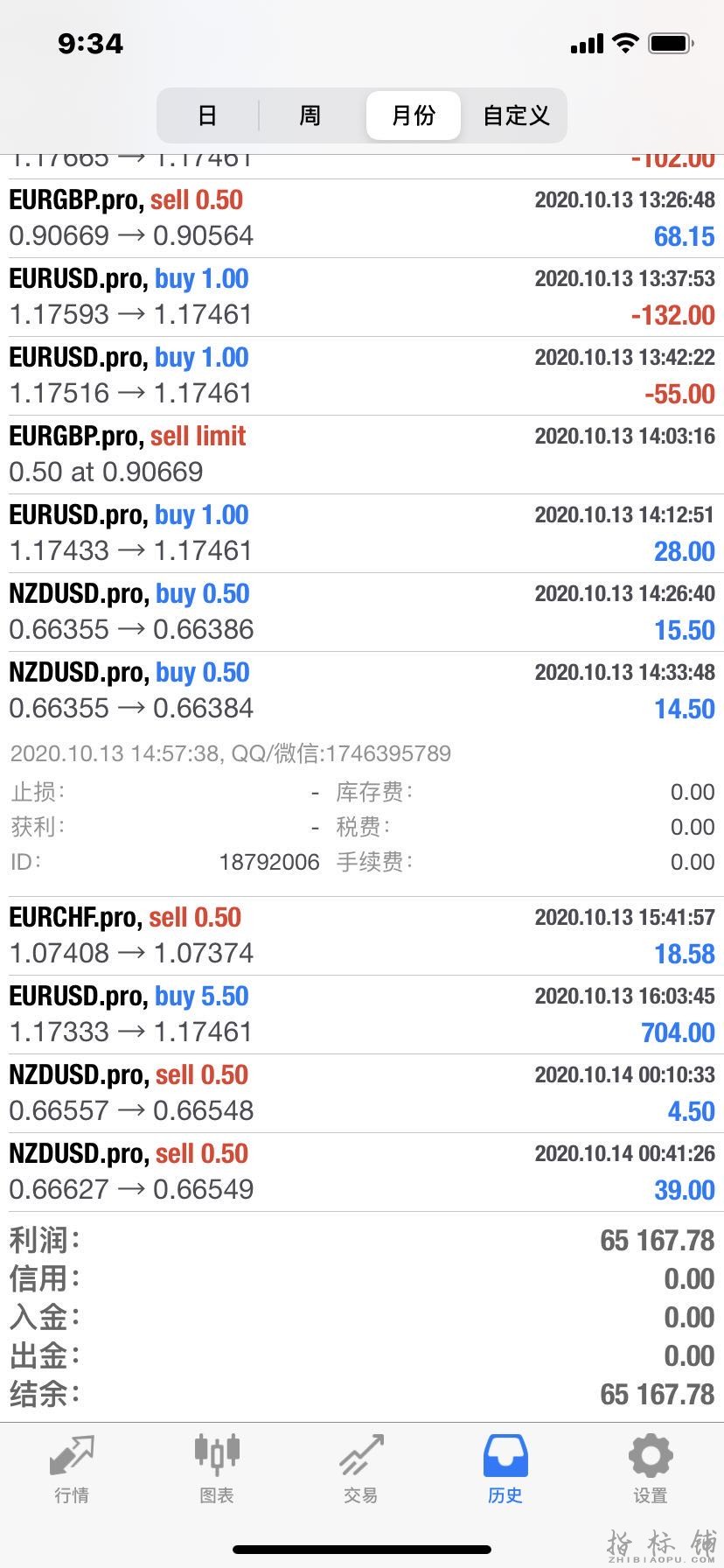Open the 行情 quotes tab
Screen dimensions: 724x1568
72,1469
